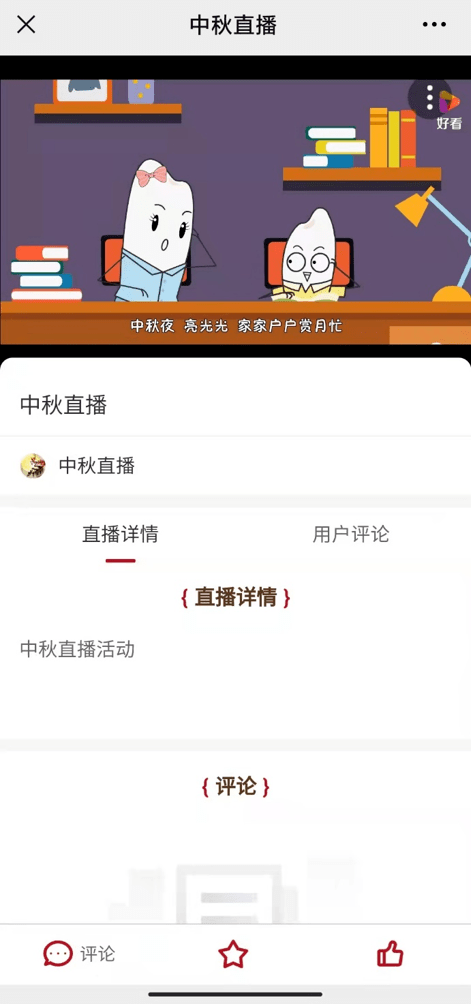The width and height of the screenshot is (471, 1004).
Task: Switch to the 直播详情 tab
Action: click(x=120, y=534)
